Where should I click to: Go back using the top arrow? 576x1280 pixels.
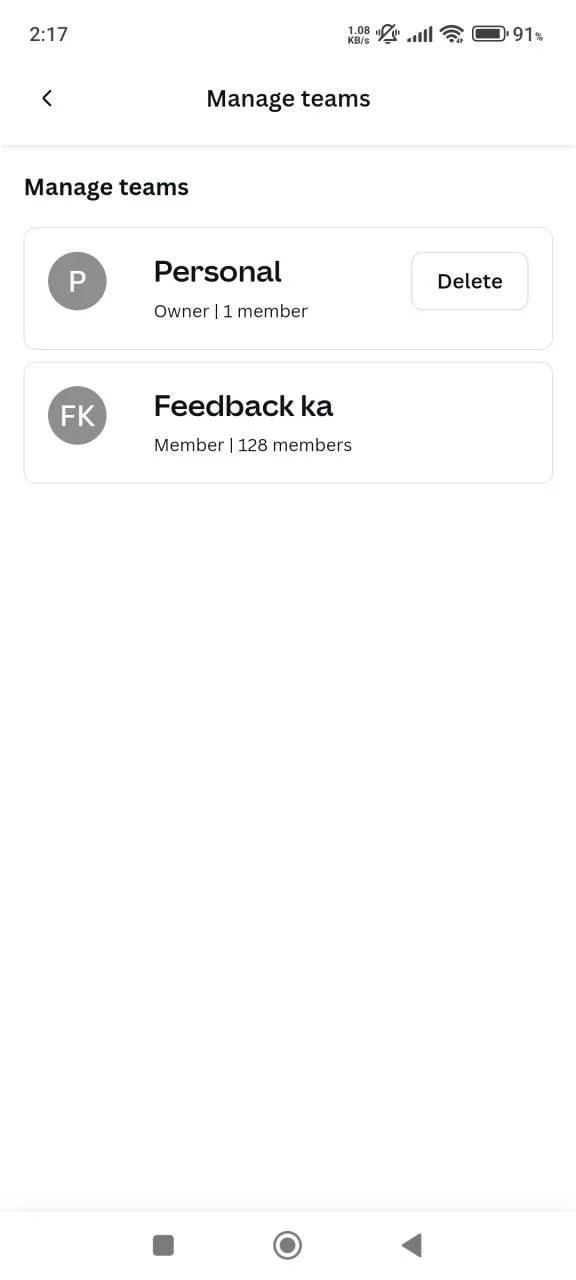(46, 98)
